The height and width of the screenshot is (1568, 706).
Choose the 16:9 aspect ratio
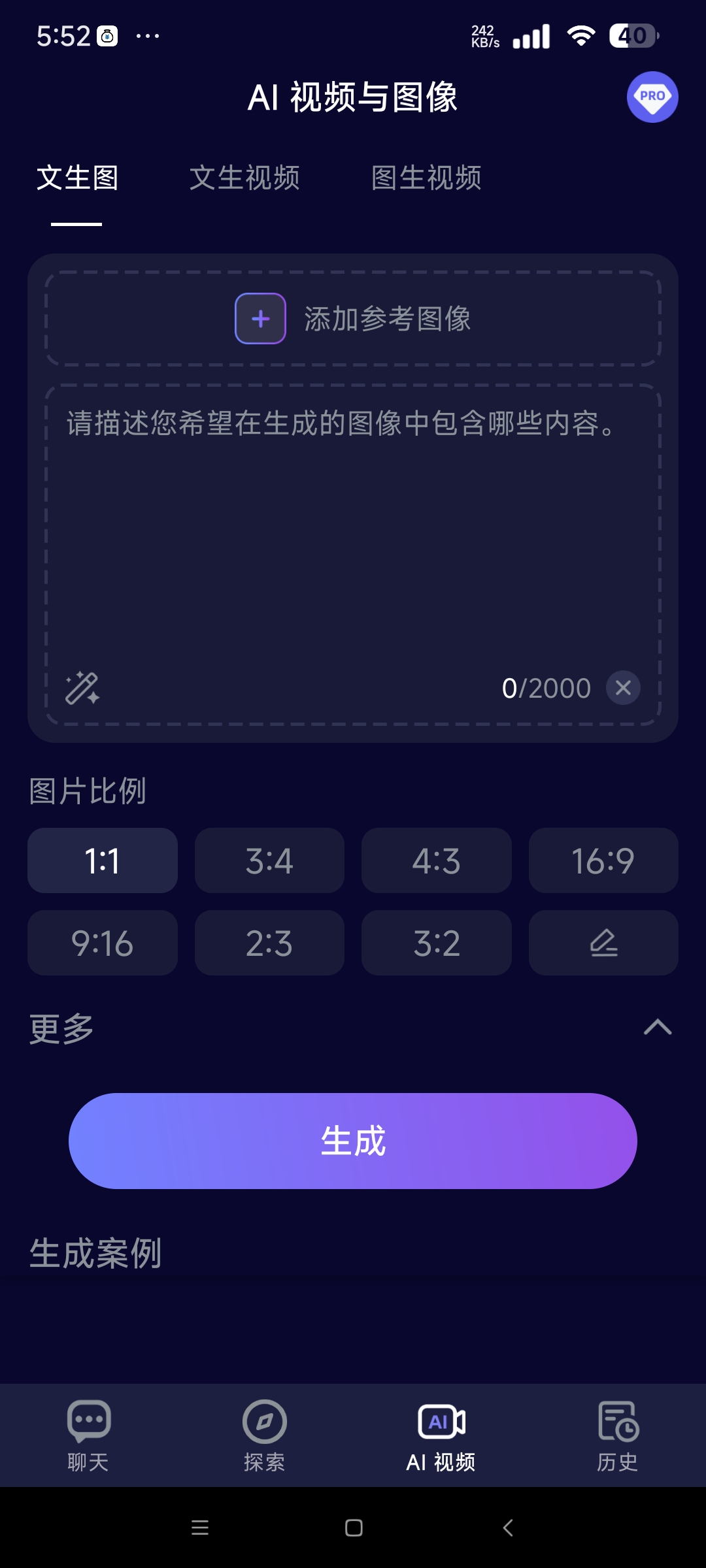[603, 860]
